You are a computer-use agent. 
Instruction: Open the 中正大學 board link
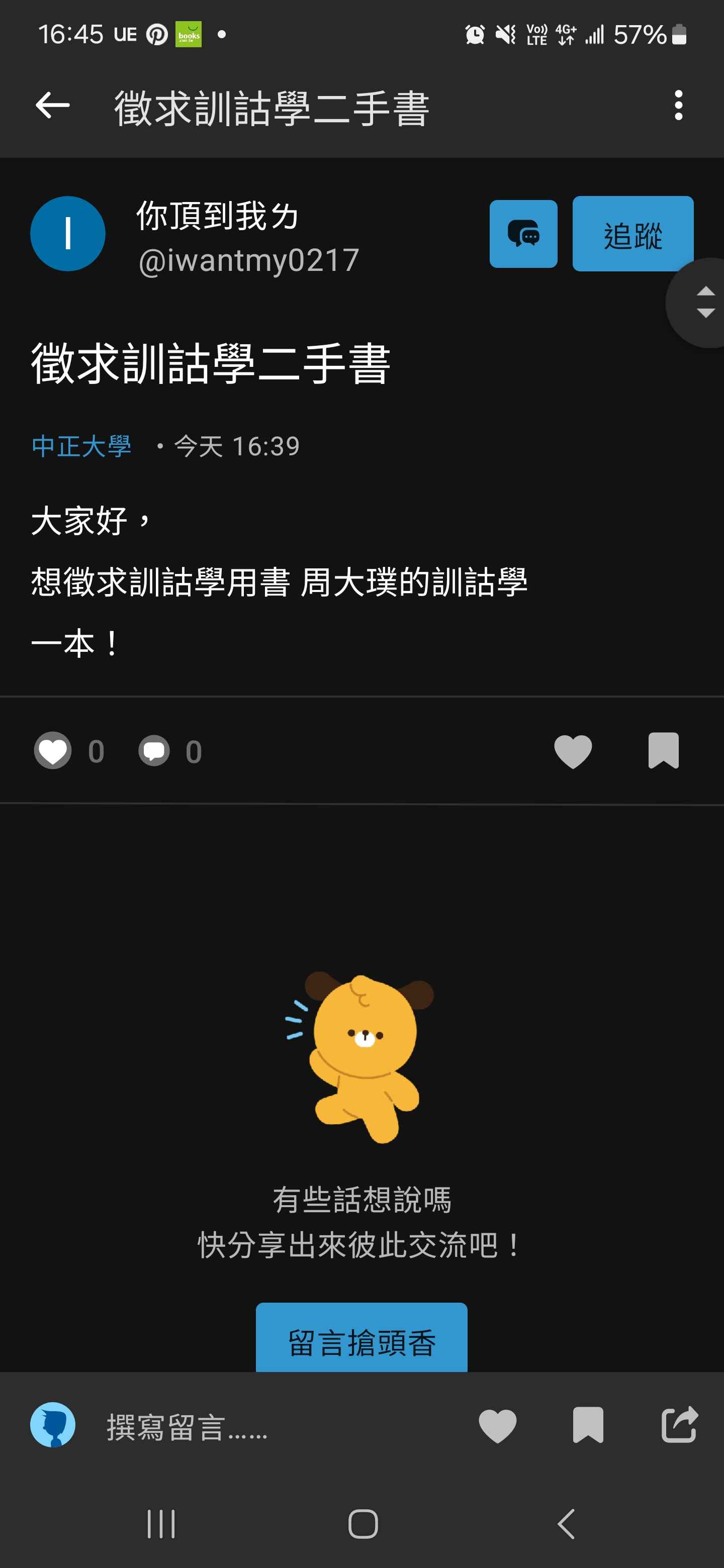81,446
